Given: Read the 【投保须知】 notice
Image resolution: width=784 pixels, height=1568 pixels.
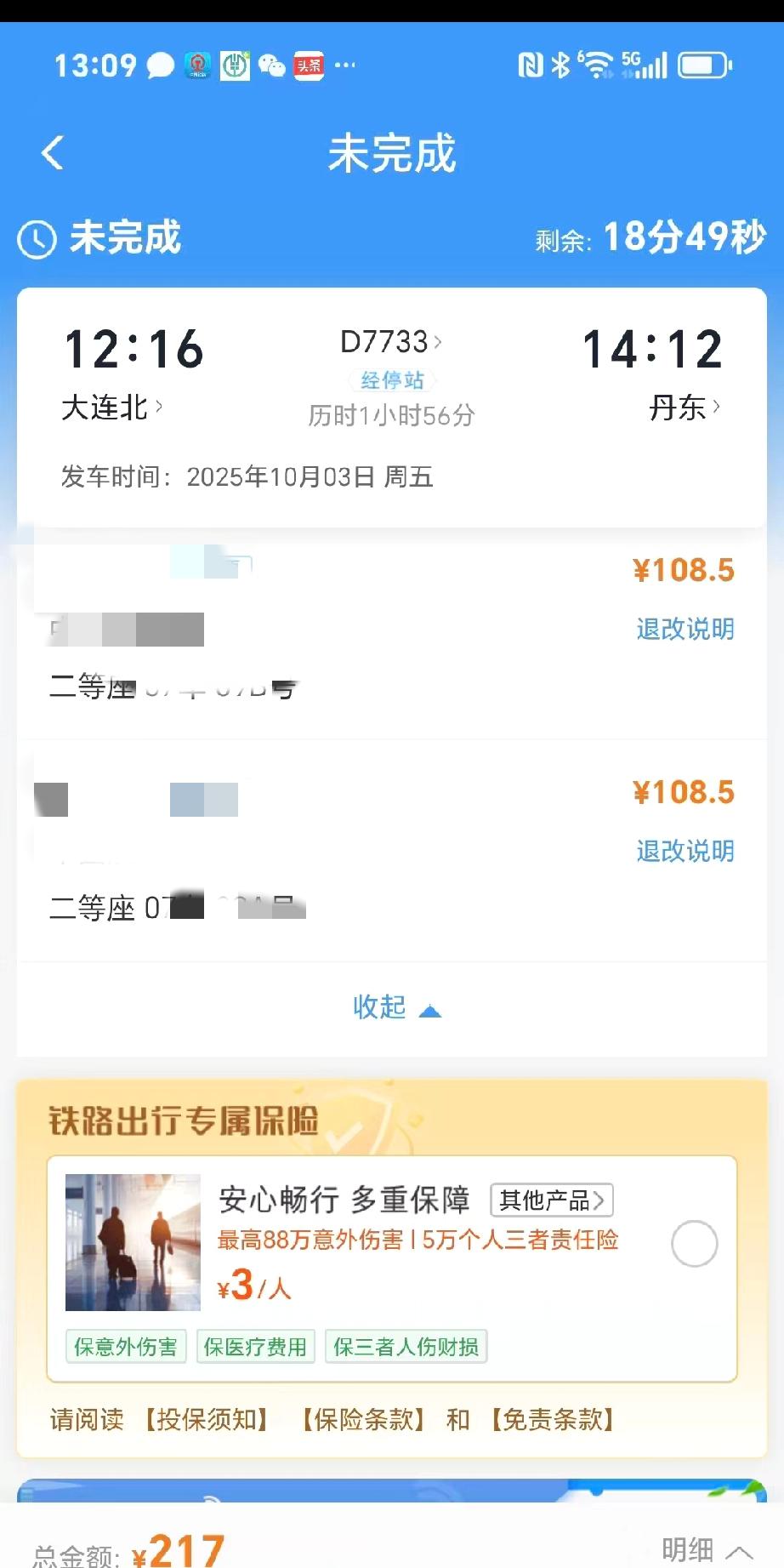Looking at the screenshot, I should [205, 1419].
